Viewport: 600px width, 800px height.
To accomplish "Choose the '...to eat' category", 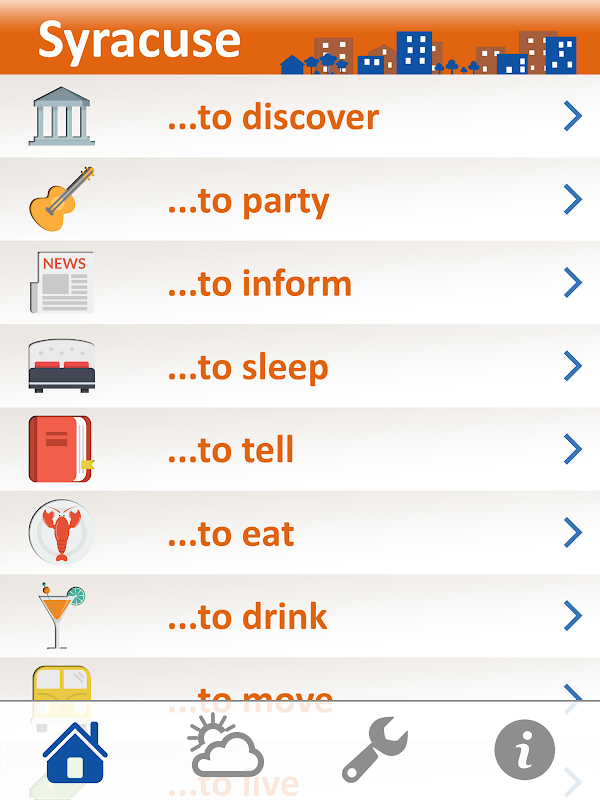I will point(300,533).
